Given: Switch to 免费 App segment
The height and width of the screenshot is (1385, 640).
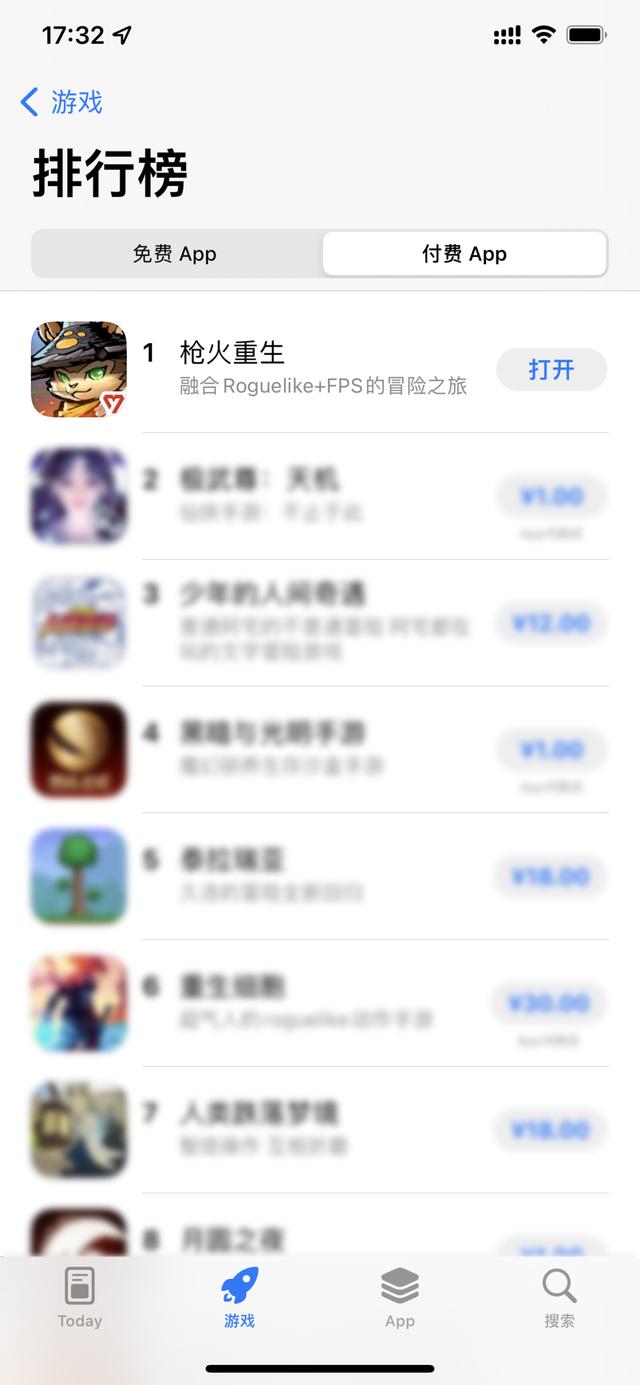Looking at the screenshot, I should click(175, 254).
